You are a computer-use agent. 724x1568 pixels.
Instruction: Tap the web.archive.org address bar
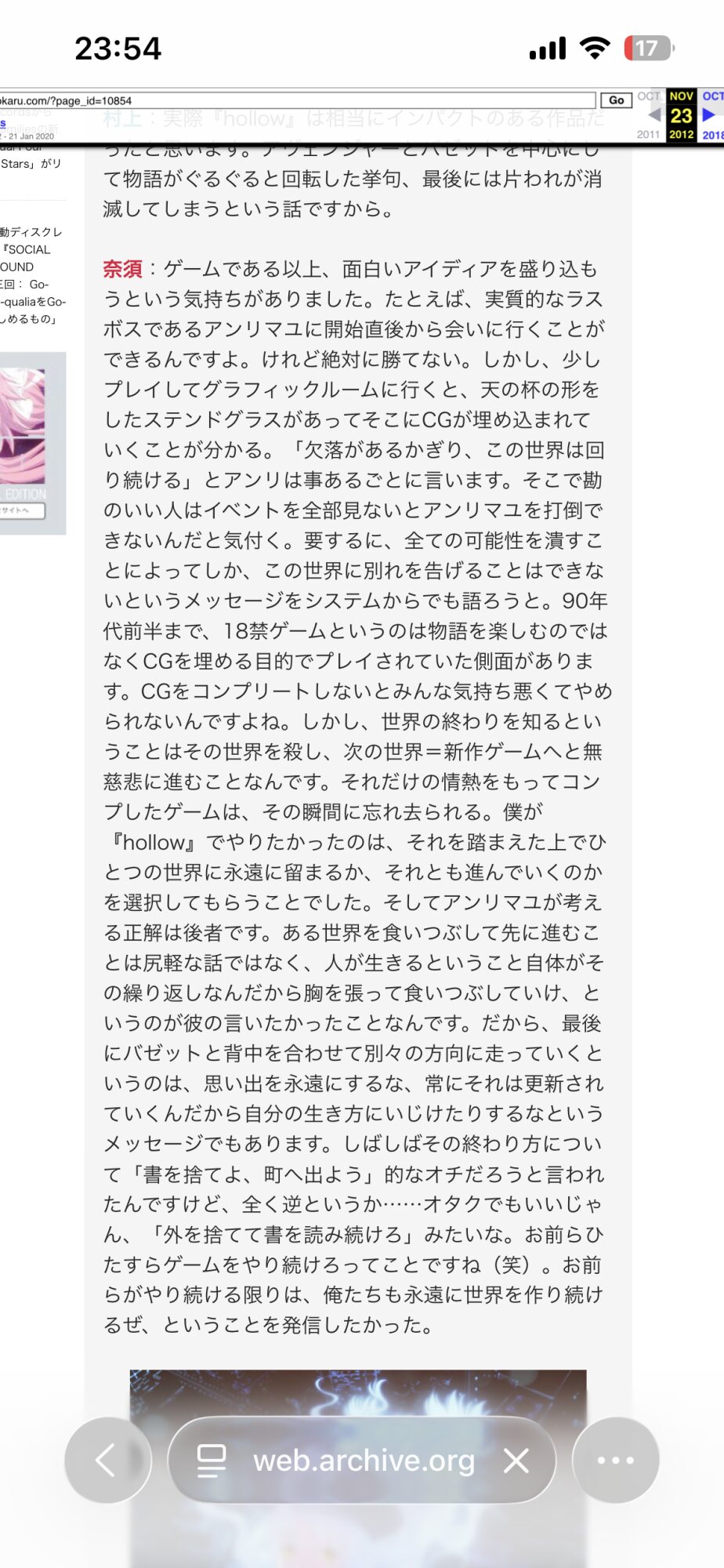[364, 1460]
